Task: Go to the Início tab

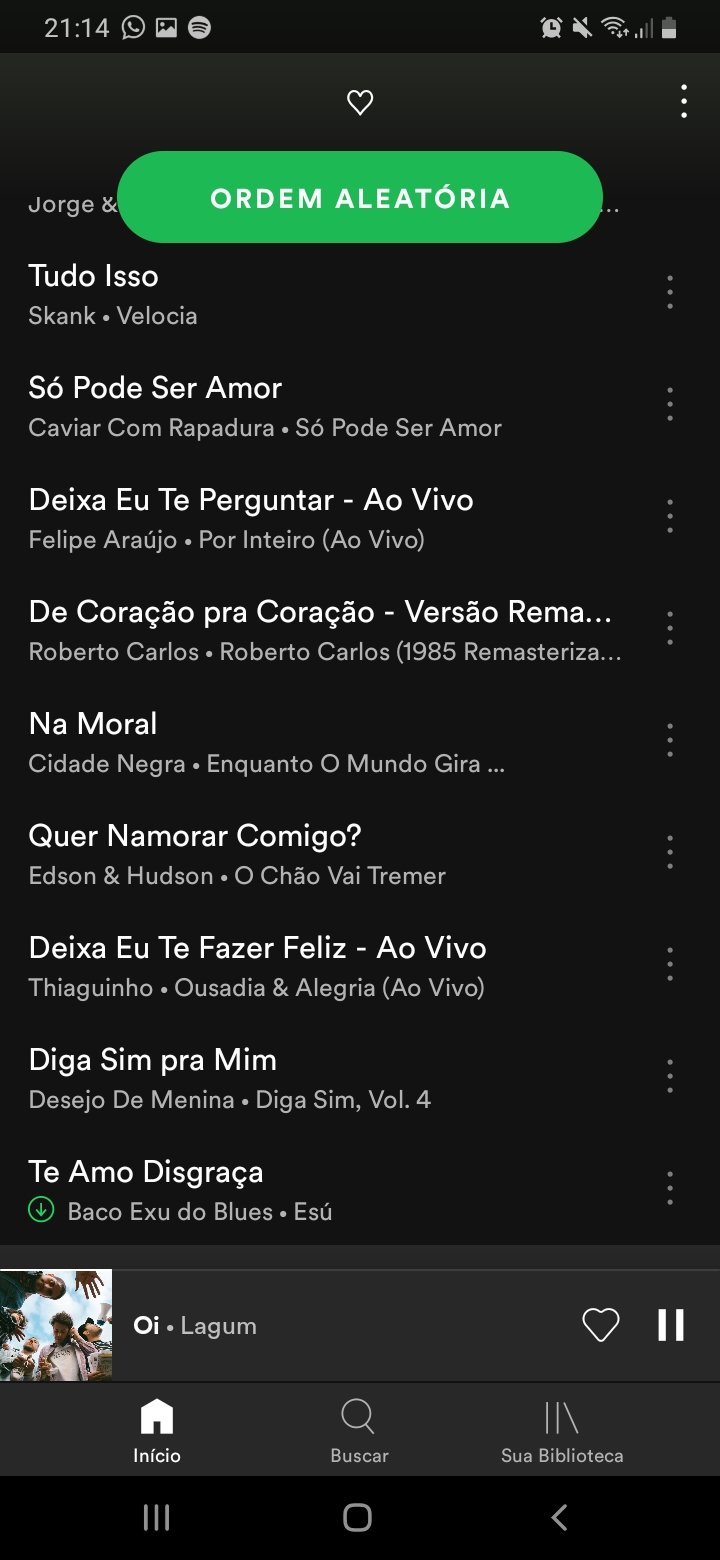Action: tap(157, 1430)
